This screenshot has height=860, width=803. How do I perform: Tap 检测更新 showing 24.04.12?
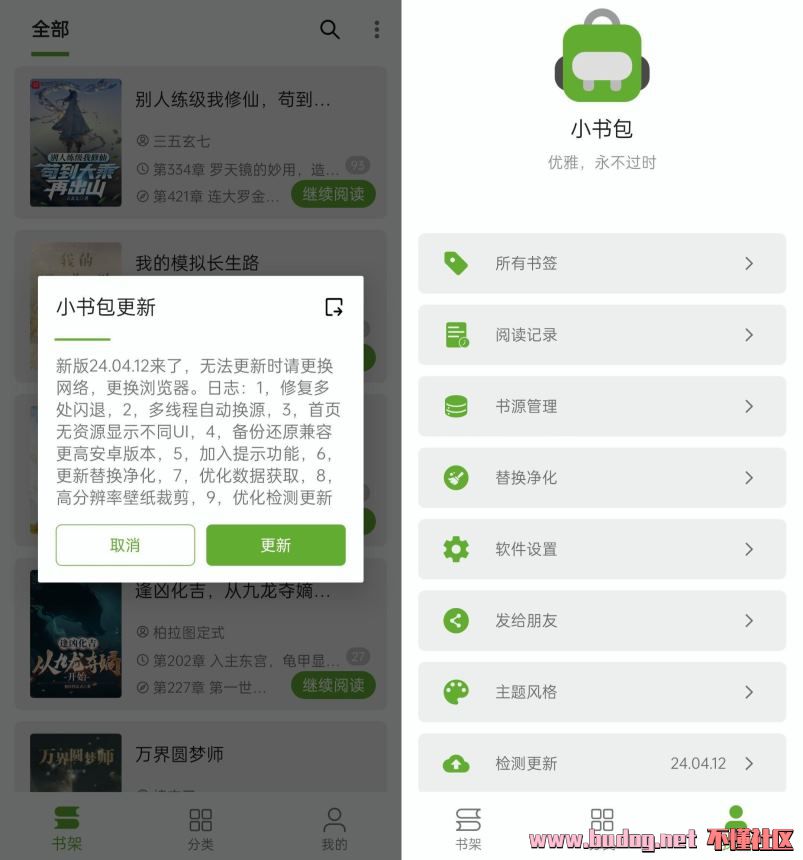[x=601, y=763]
